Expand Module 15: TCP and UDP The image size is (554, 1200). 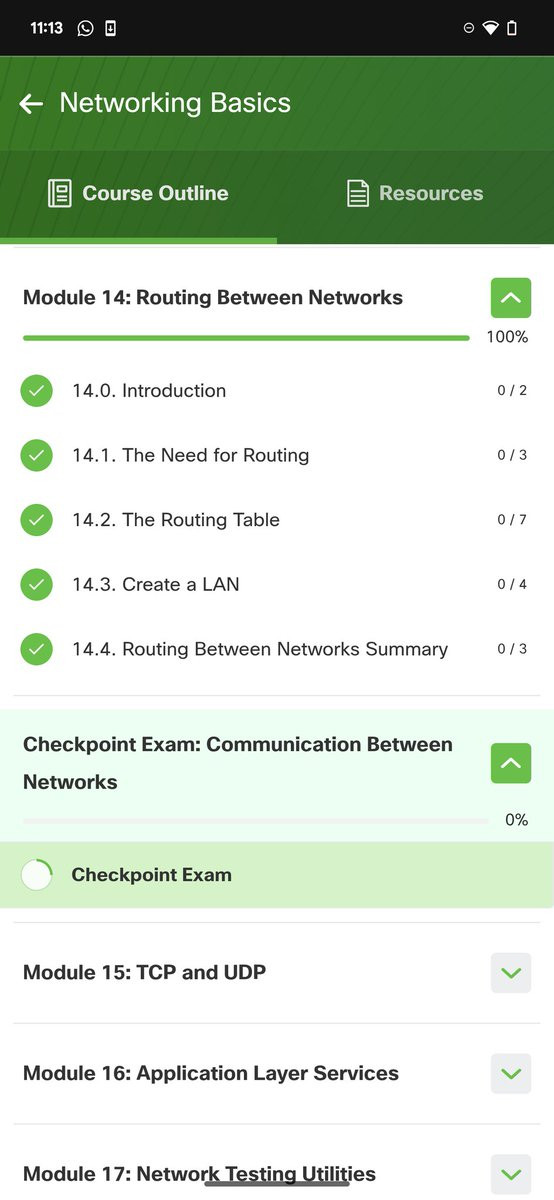510,973
